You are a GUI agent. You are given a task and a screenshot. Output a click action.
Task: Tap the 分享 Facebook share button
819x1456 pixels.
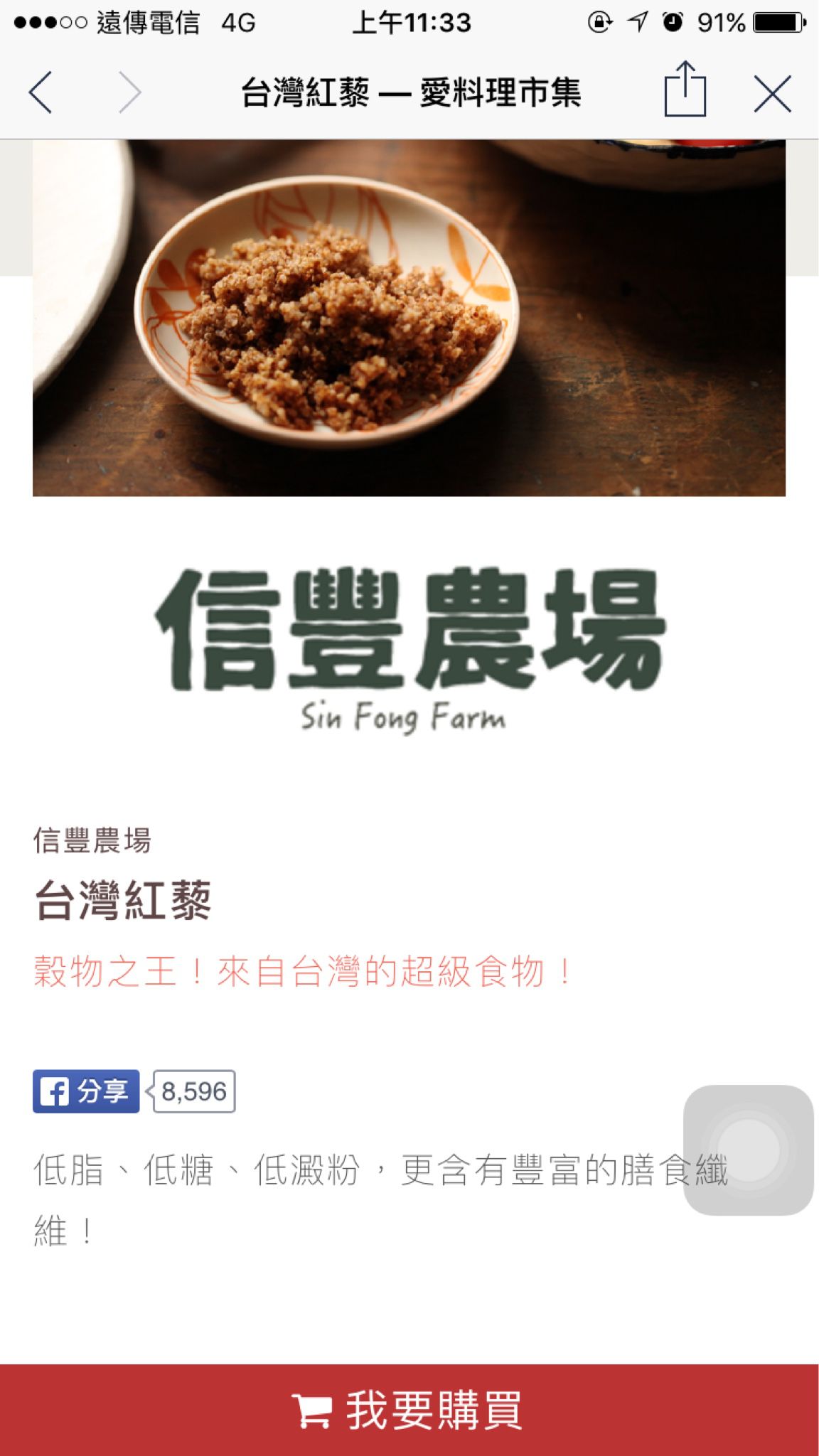click(x=85, y=1092)
